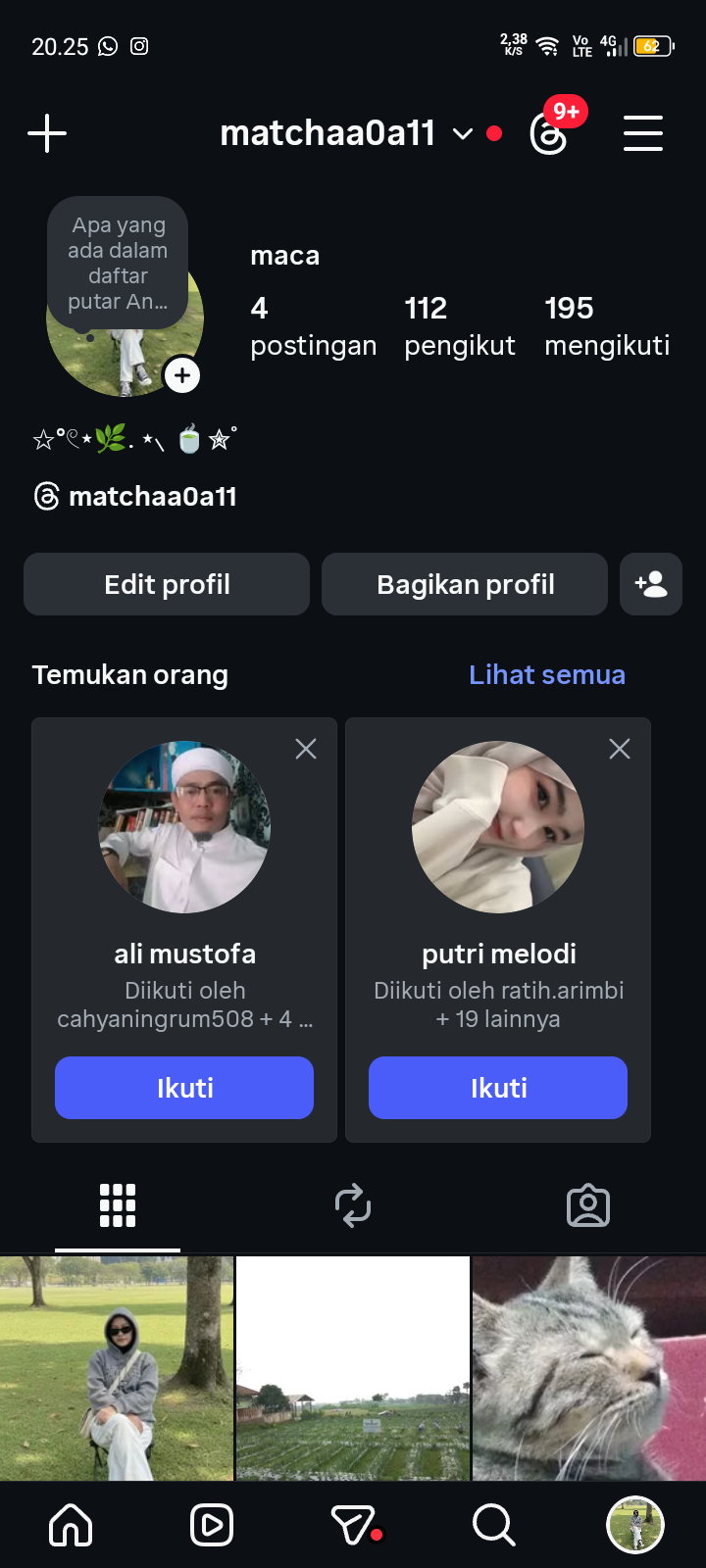
Task: Create a new post with plus icon
Action: (x=47, y=133)
